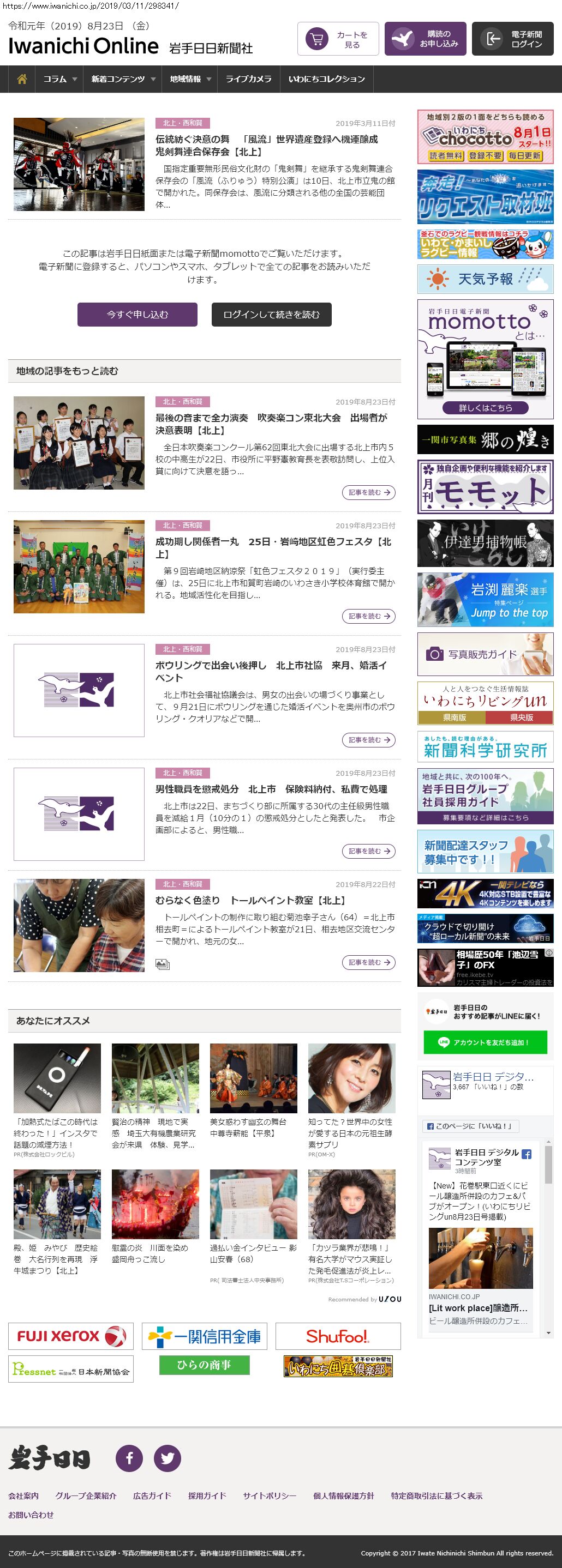Open the トールペイント教室 article photo
The width and height of the screenshot is (562, 1568).
pyautogui.click(x=79, y=925)
